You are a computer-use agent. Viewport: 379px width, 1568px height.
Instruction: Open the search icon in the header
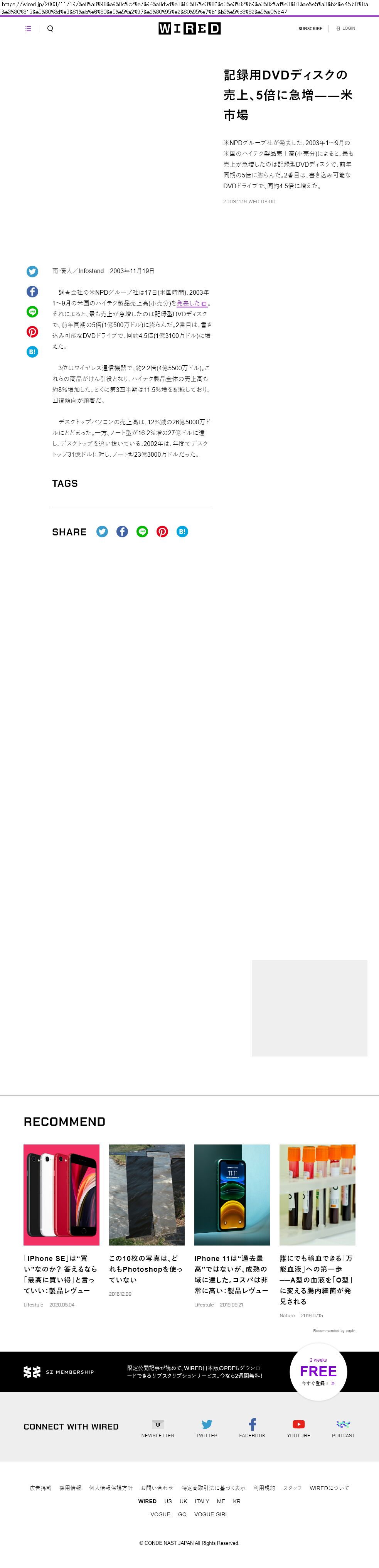coord(51,29)
